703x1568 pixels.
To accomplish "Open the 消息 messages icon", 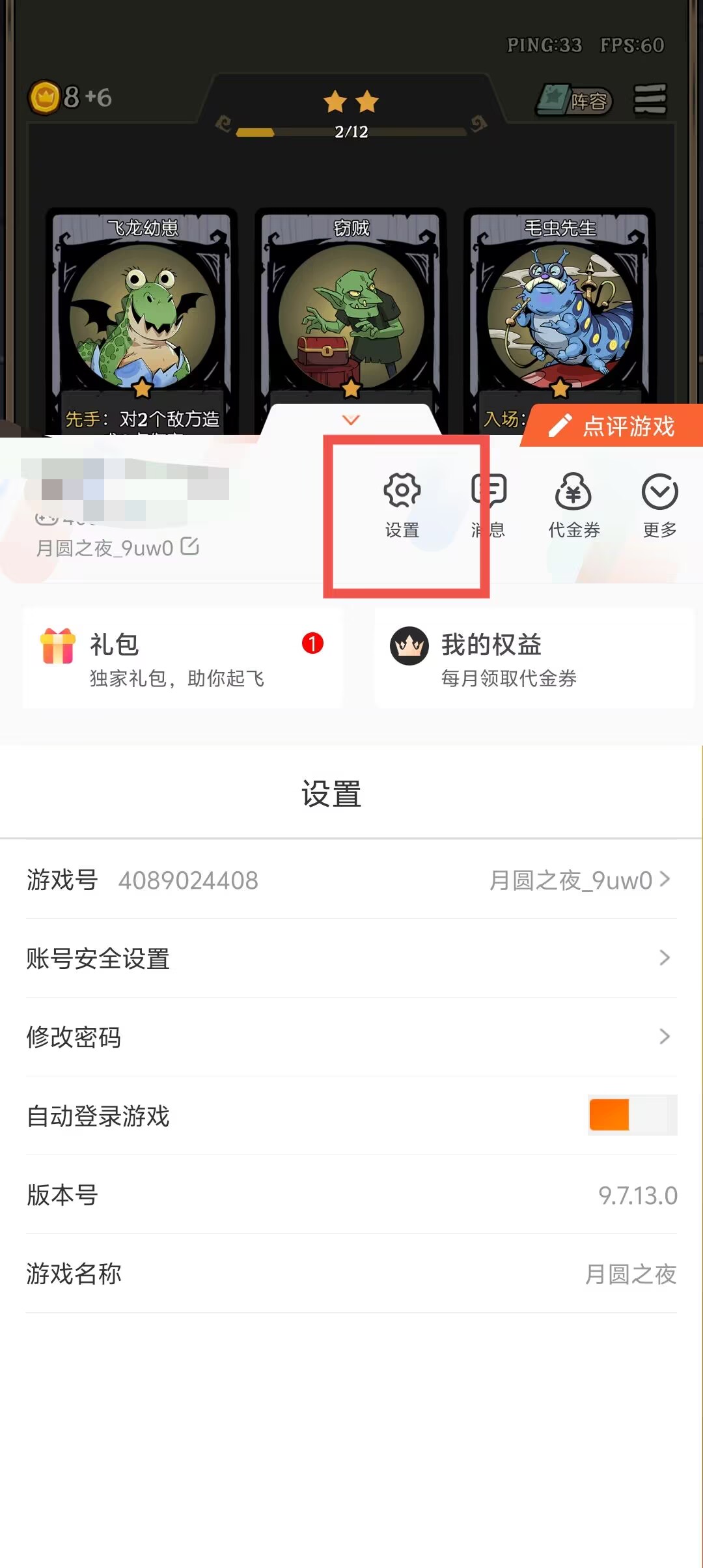I will (489, 505).
